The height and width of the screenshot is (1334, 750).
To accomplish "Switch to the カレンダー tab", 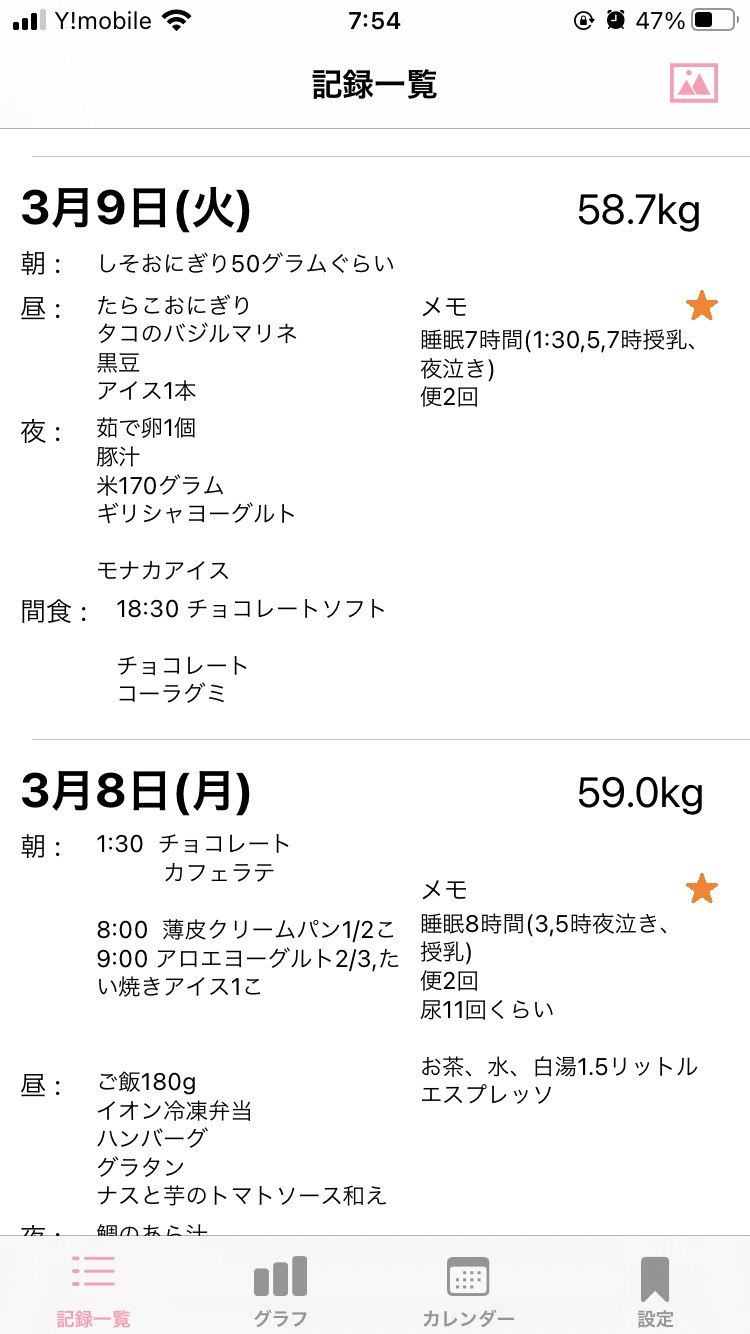I will coord(468,1290).
